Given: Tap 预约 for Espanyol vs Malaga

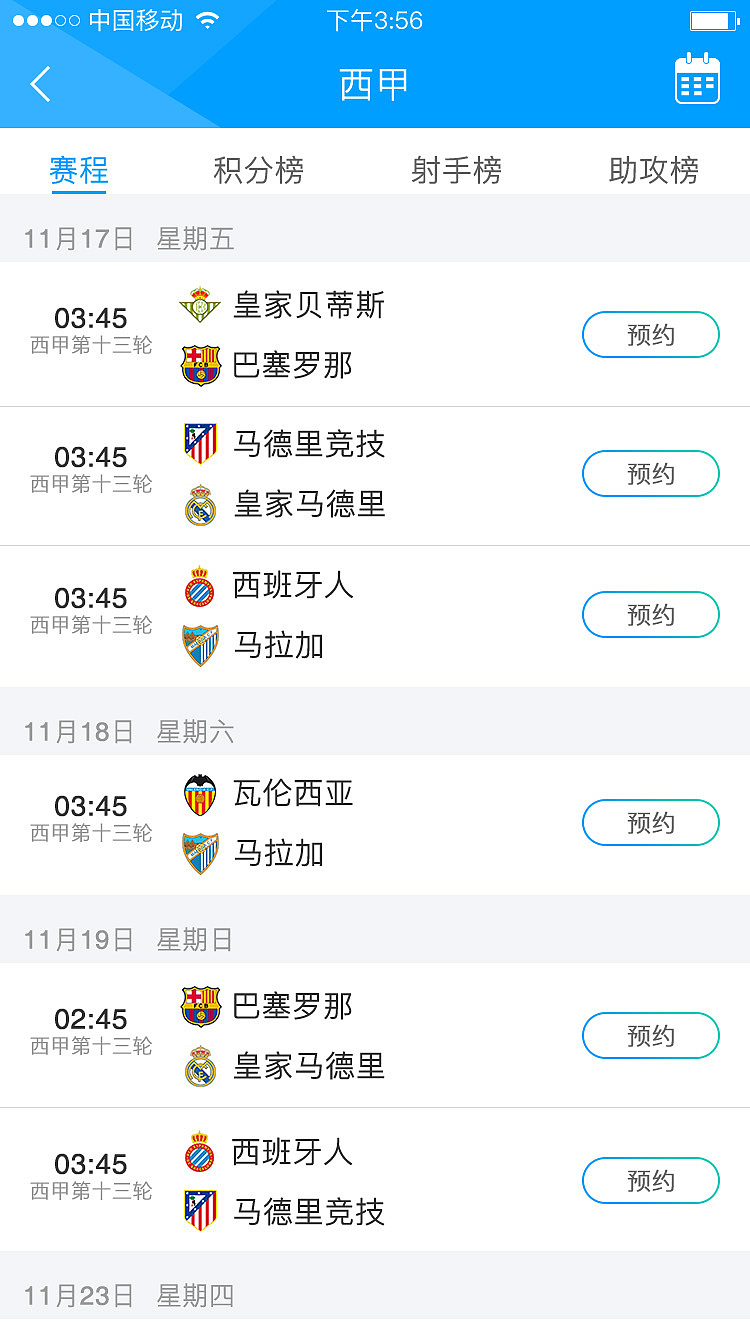Looking at the screenshot, I should [x=650, y=614].
